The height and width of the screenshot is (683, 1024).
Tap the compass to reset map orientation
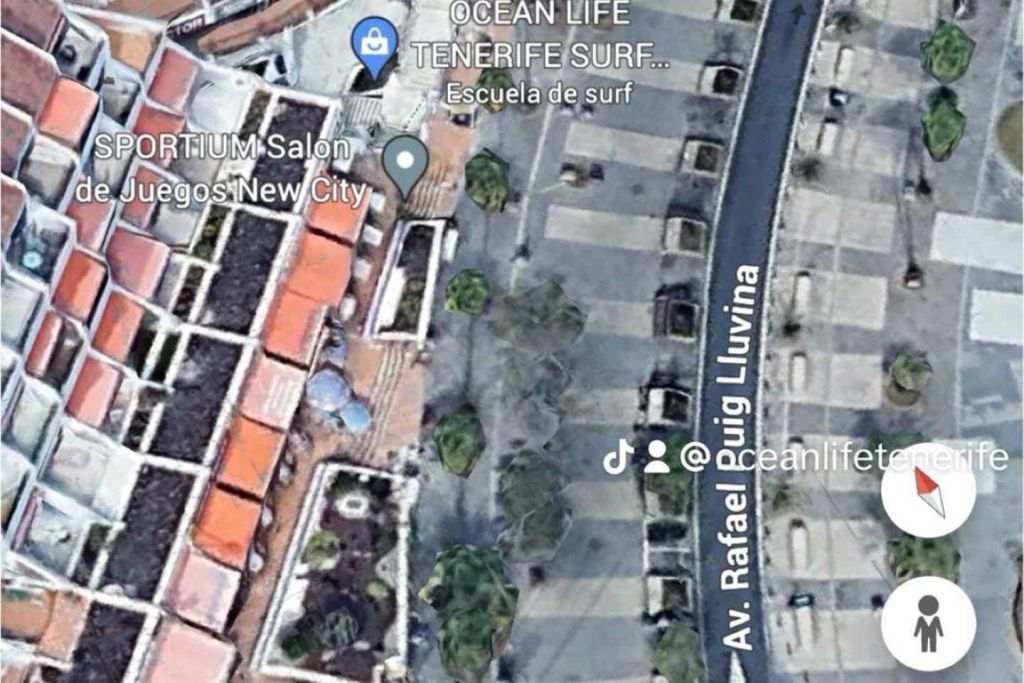pos(928,490)
